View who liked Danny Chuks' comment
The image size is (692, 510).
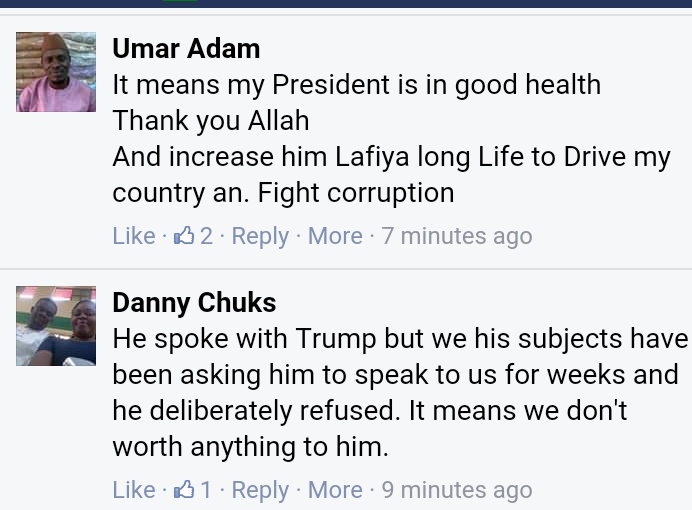click(x=194, y=490)
